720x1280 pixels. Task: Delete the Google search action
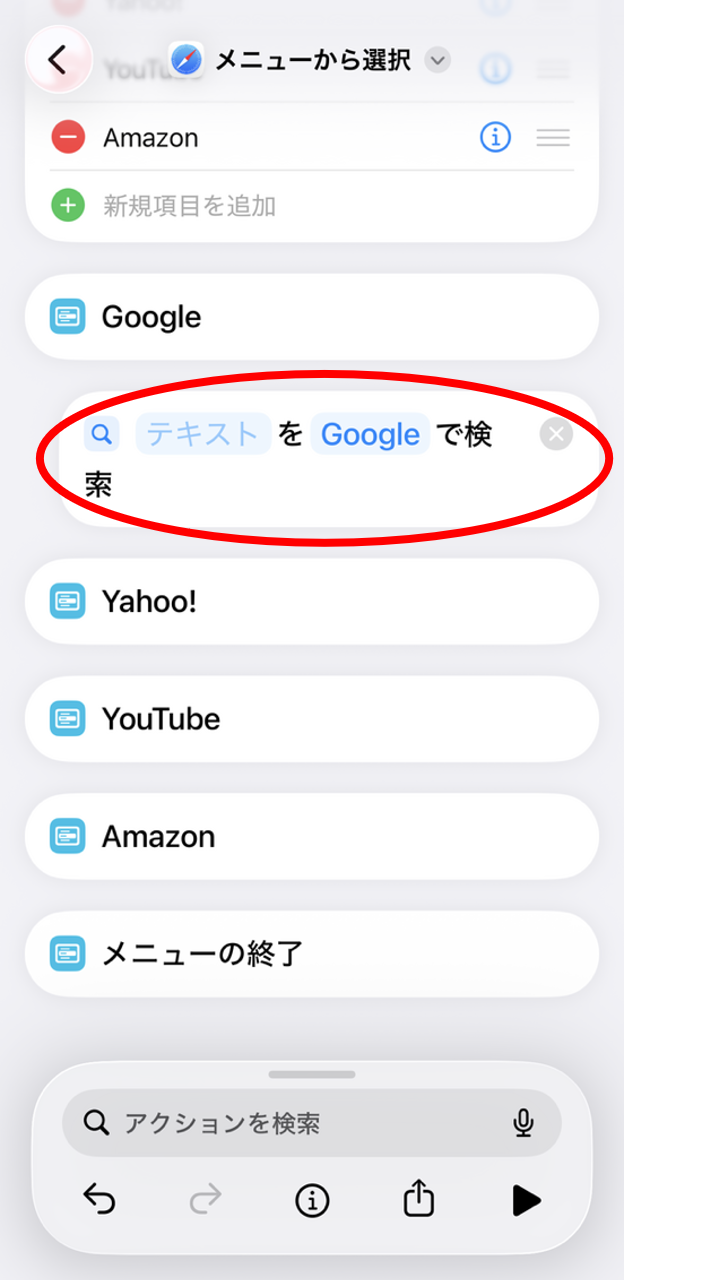tap(556, 434)
